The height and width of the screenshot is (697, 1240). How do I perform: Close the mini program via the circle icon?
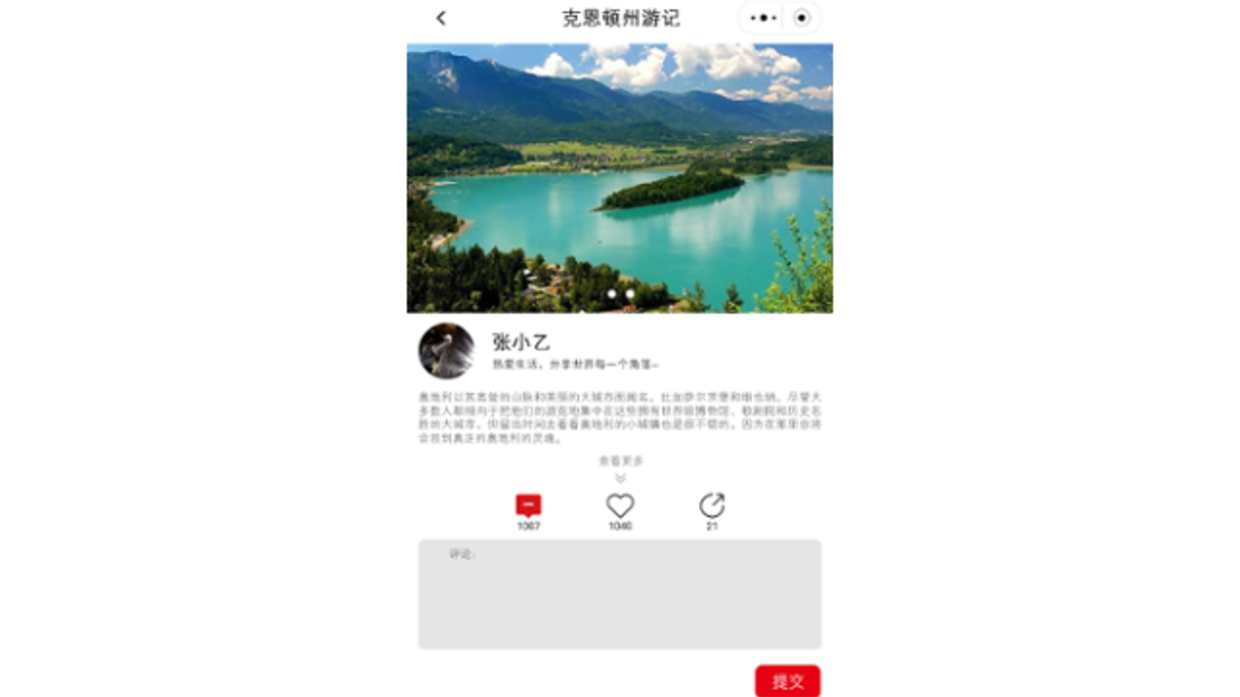point(801,18)
